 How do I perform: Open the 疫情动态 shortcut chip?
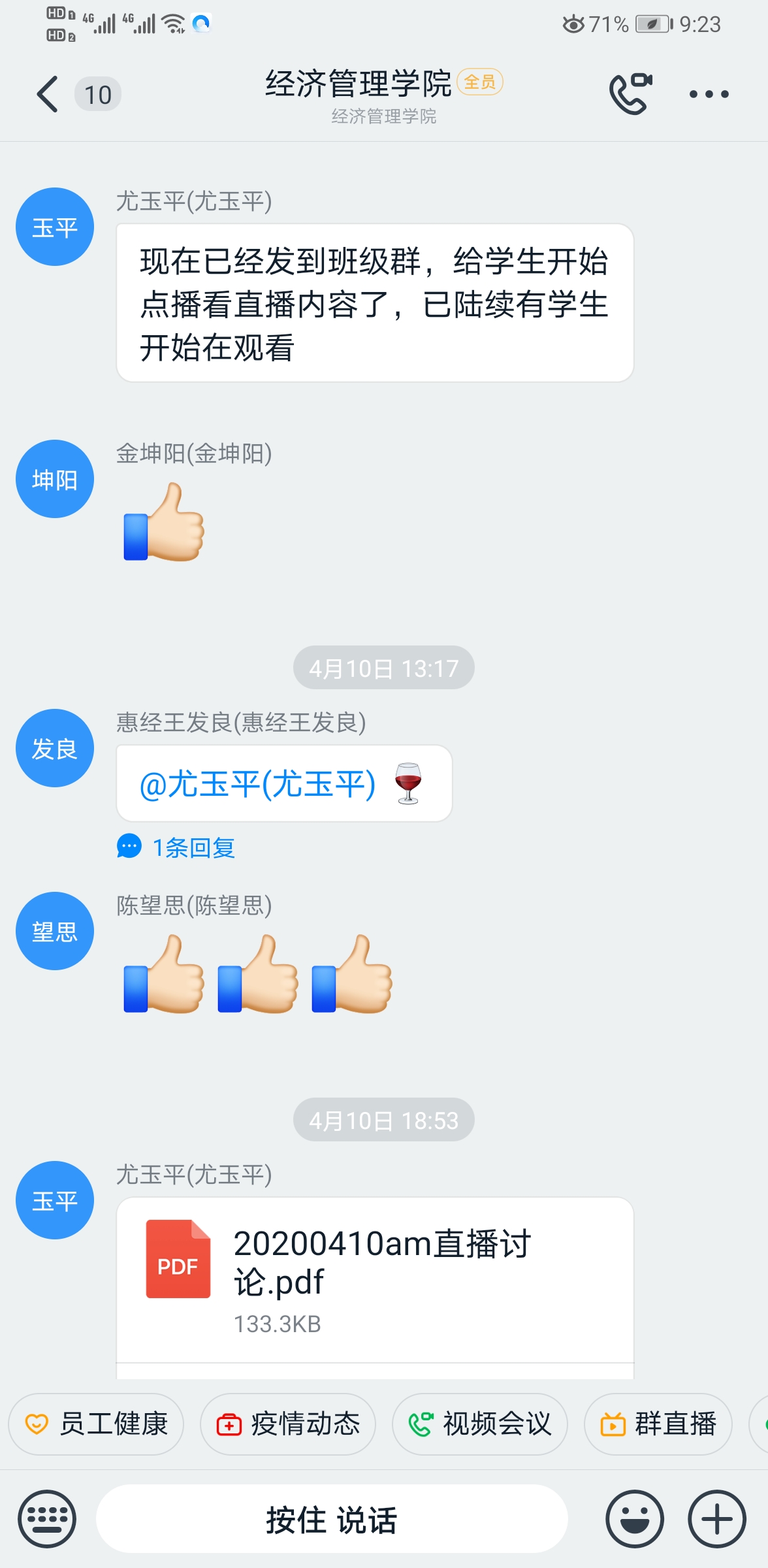(x=288, y=1424)
